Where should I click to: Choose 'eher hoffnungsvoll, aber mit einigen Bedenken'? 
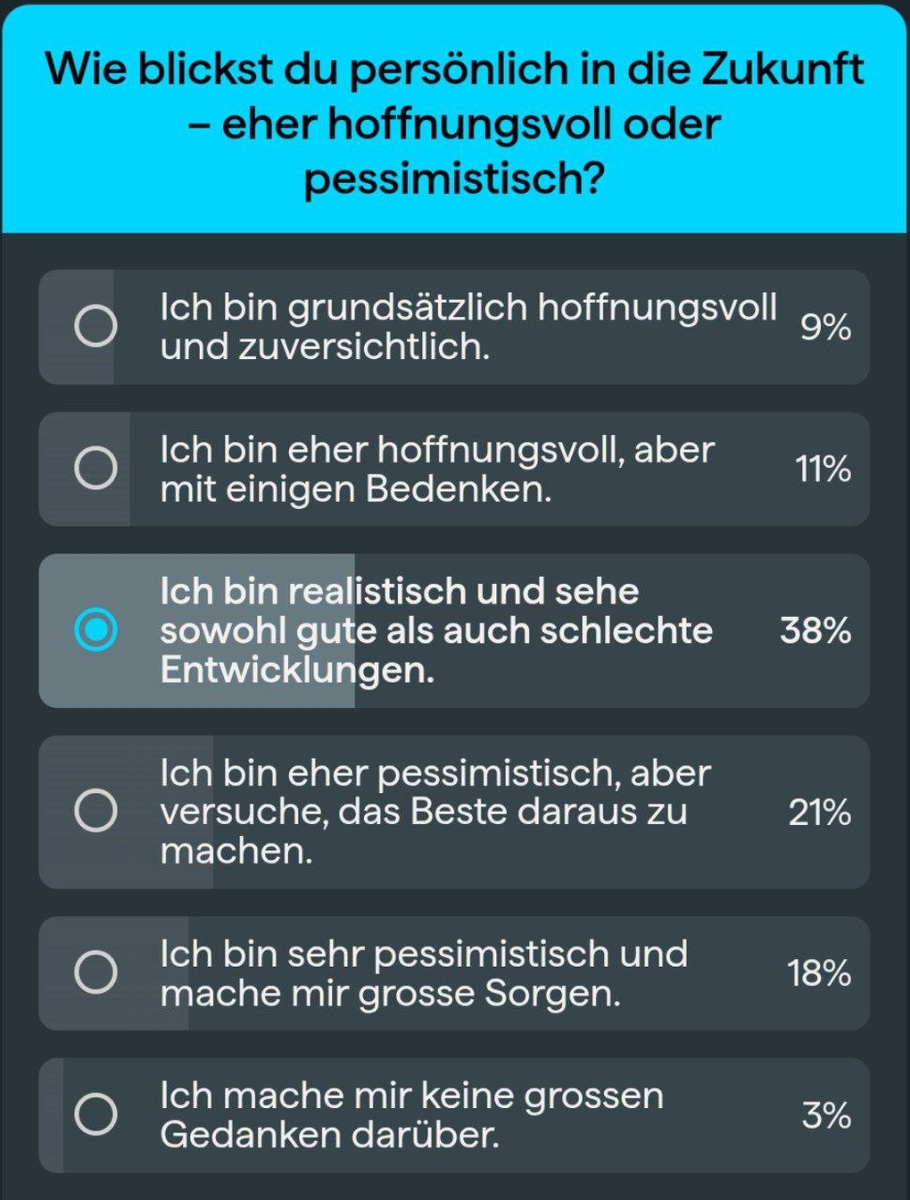point(454,469)
